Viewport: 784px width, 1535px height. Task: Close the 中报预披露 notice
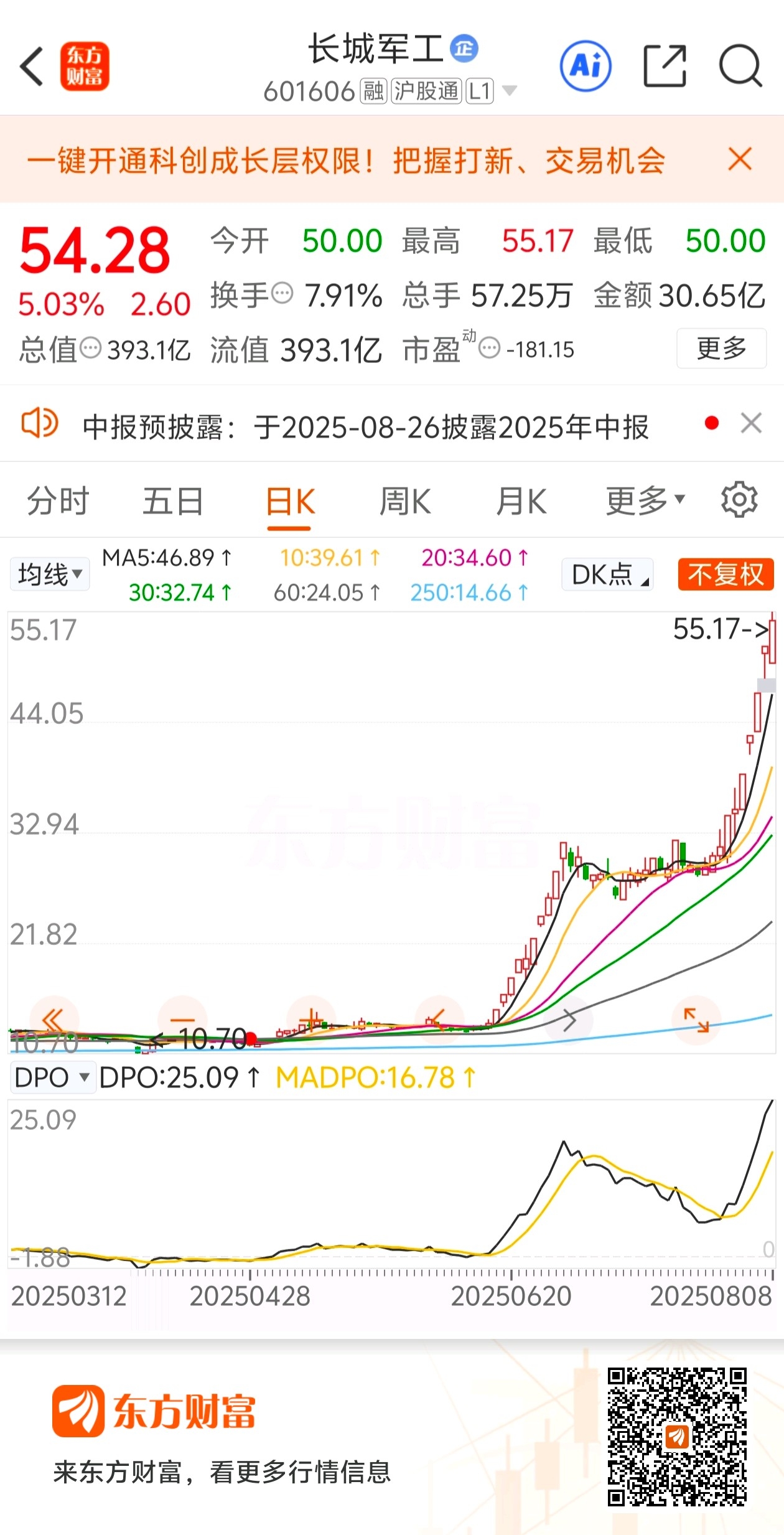tap(751, 423)
